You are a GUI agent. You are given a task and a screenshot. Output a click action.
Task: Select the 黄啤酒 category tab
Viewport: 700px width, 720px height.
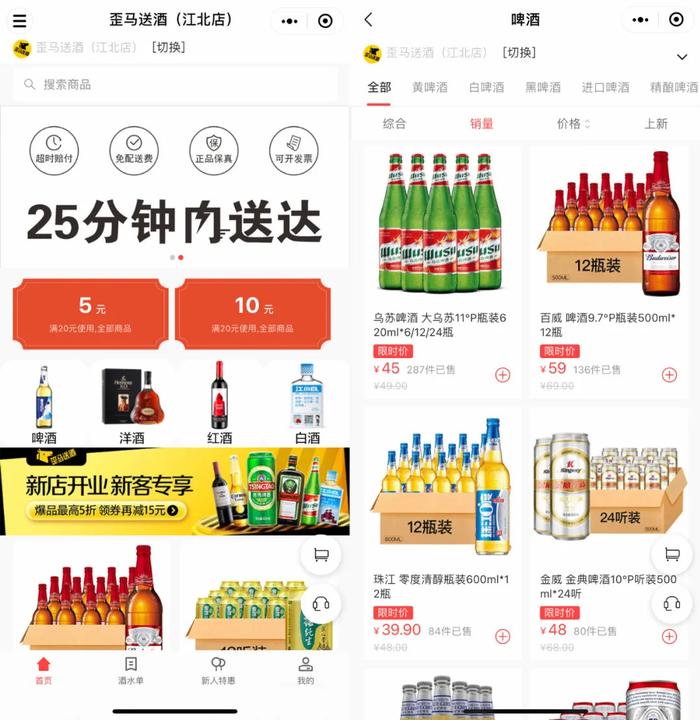click(x=430, y=88)
